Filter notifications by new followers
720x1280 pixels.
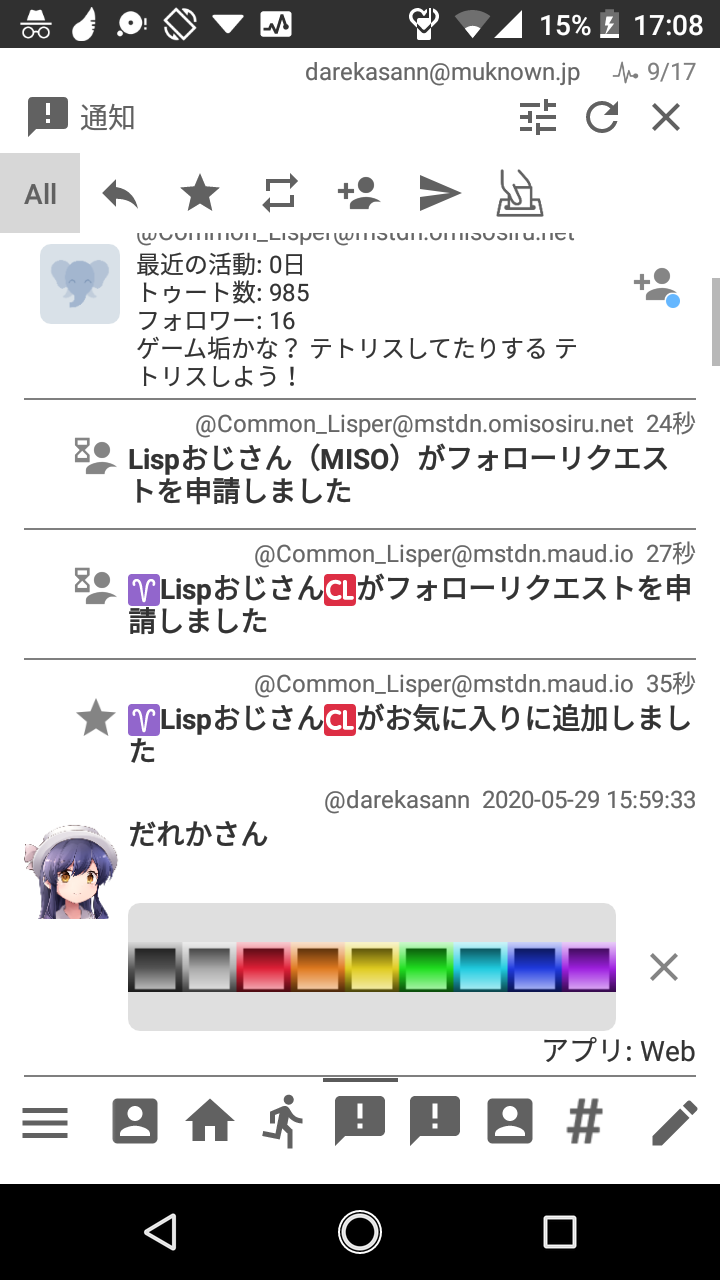coord(360,193)
